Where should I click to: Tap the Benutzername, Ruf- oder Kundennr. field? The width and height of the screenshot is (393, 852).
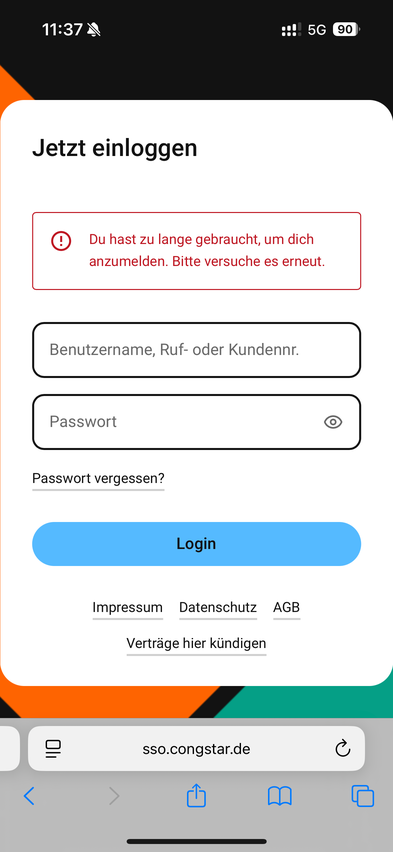click(196, 350)
